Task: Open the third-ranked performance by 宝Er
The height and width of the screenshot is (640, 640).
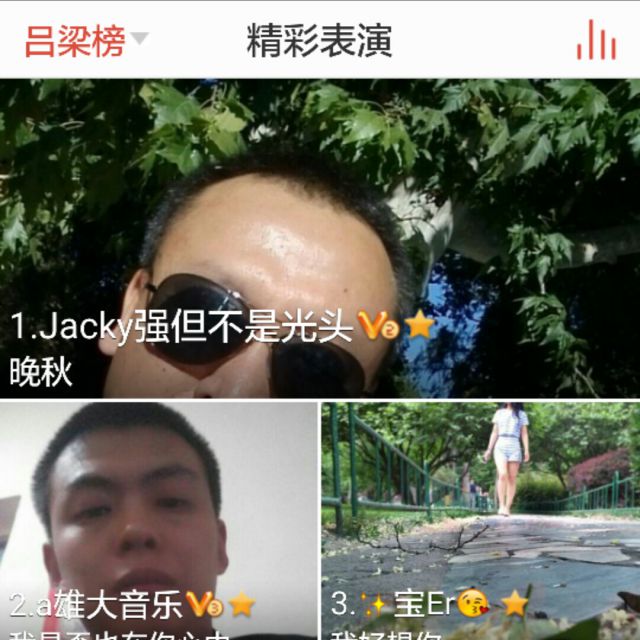Action: coord(480,520)
